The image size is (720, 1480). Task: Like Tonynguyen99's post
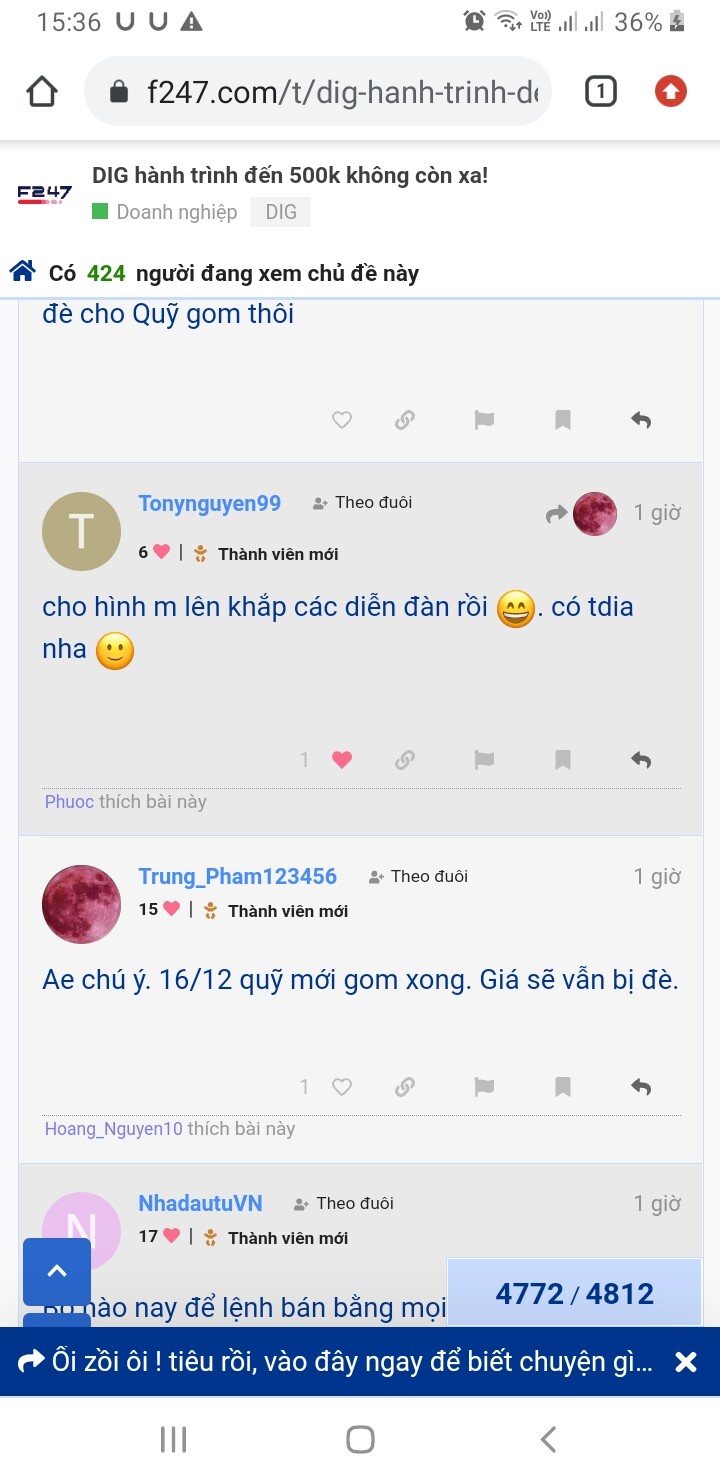342,760
